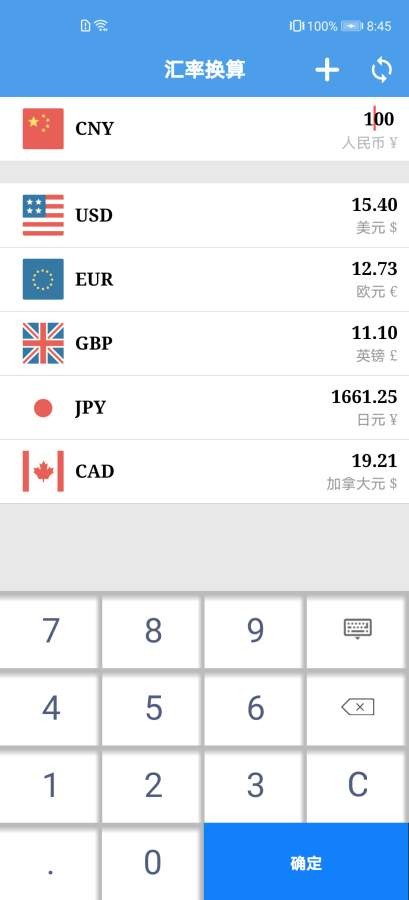The height and width of the screenshot is (900, 409).
Task: Enter digit 0 on the keypad
Action: point(152,862)
